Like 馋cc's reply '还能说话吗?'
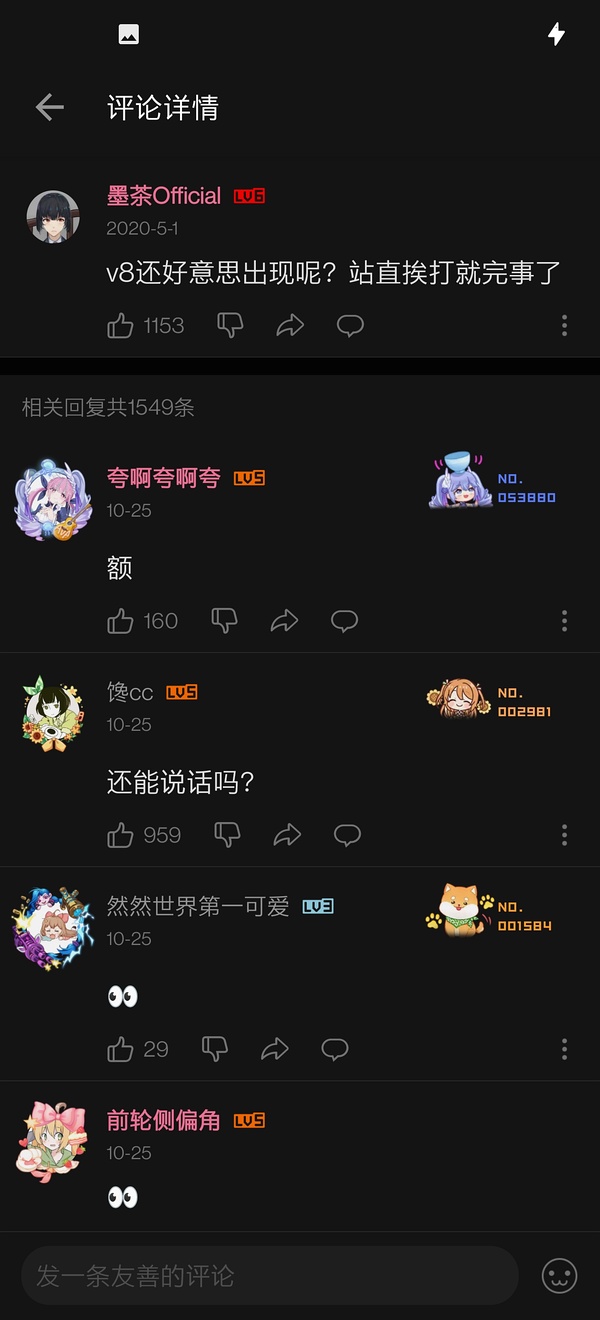600x1320 pixels. pos(121,835)
